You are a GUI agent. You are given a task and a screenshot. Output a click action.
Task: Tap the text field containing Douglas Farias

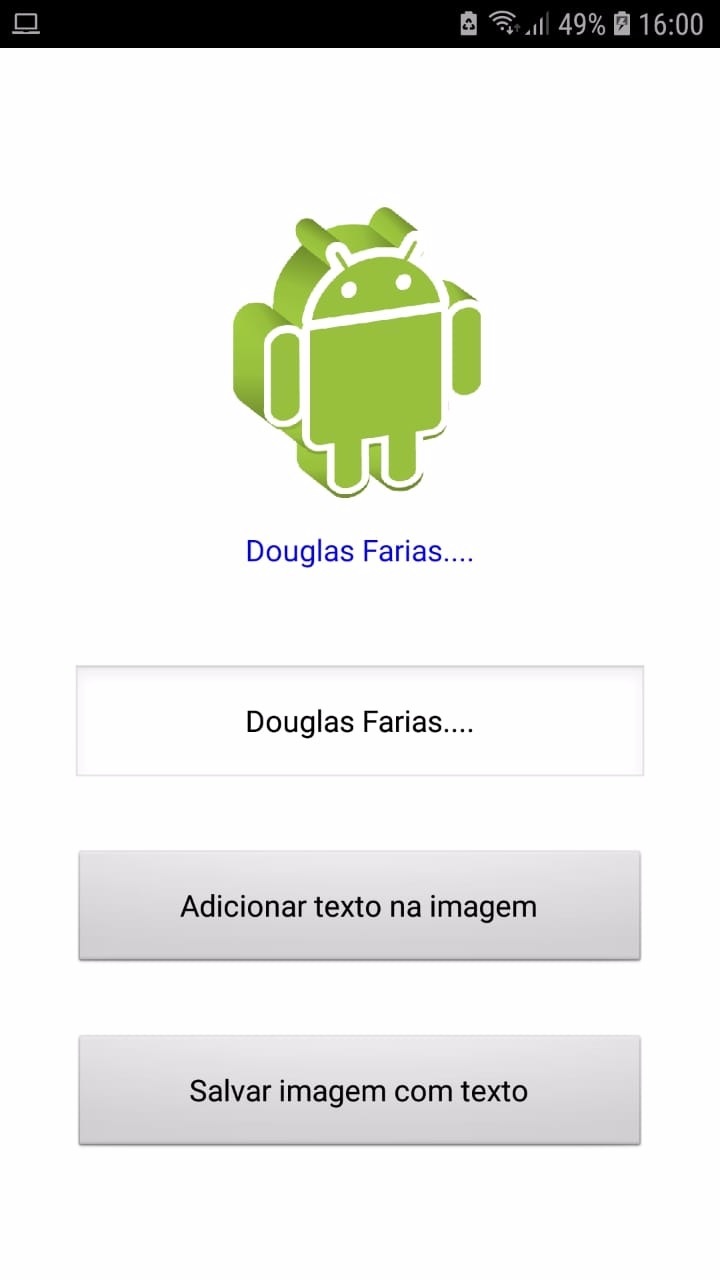[x=359, y=721]
